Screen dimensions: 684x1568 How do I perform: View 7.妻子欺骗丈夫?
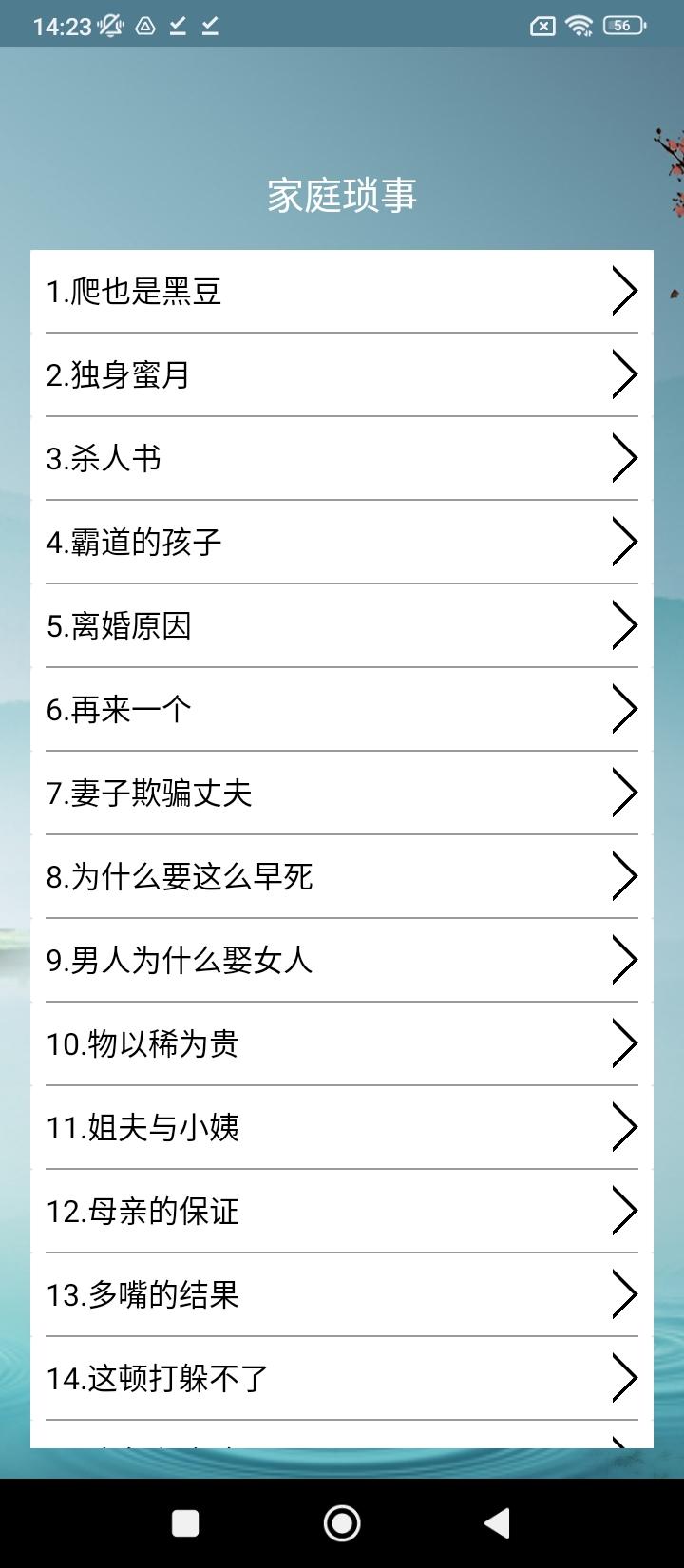coord(341,793)
